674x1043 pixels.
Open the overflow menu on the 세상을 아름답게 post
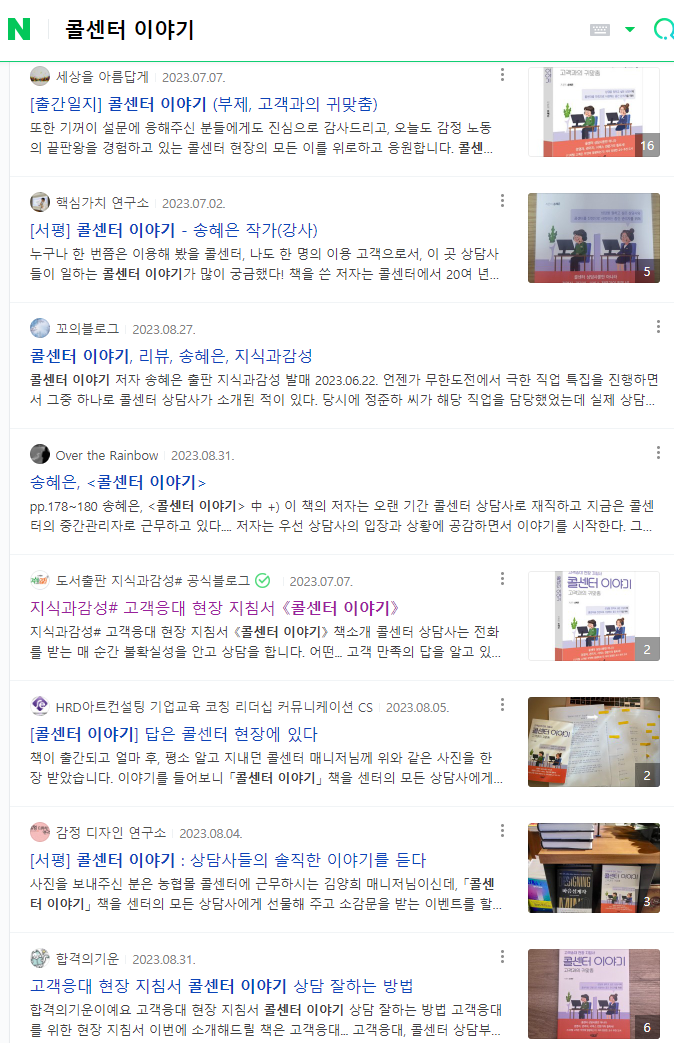tap(502, 76)
